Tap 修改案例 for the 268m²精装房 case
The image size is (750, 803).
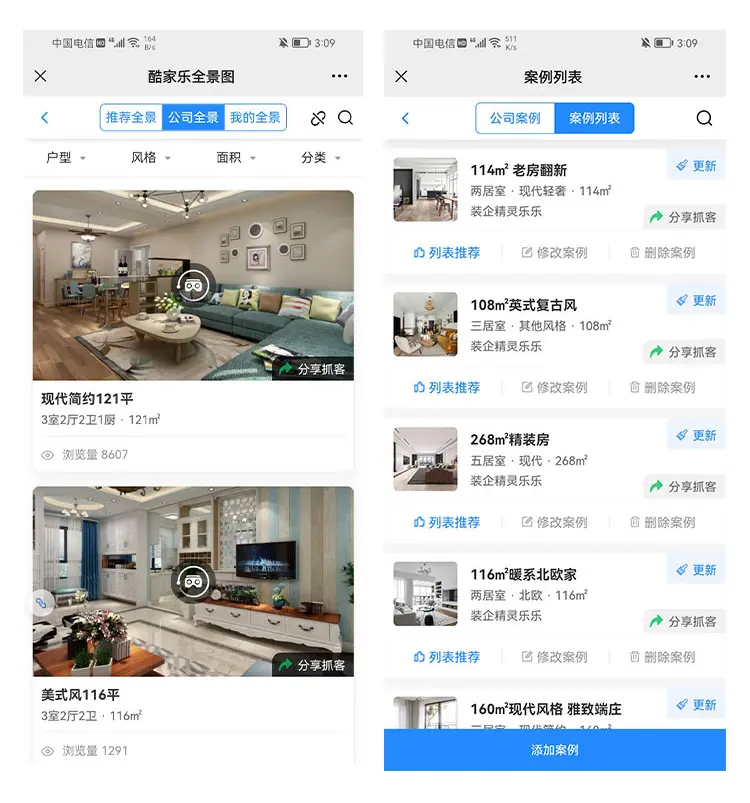click(x=554, y=522)
